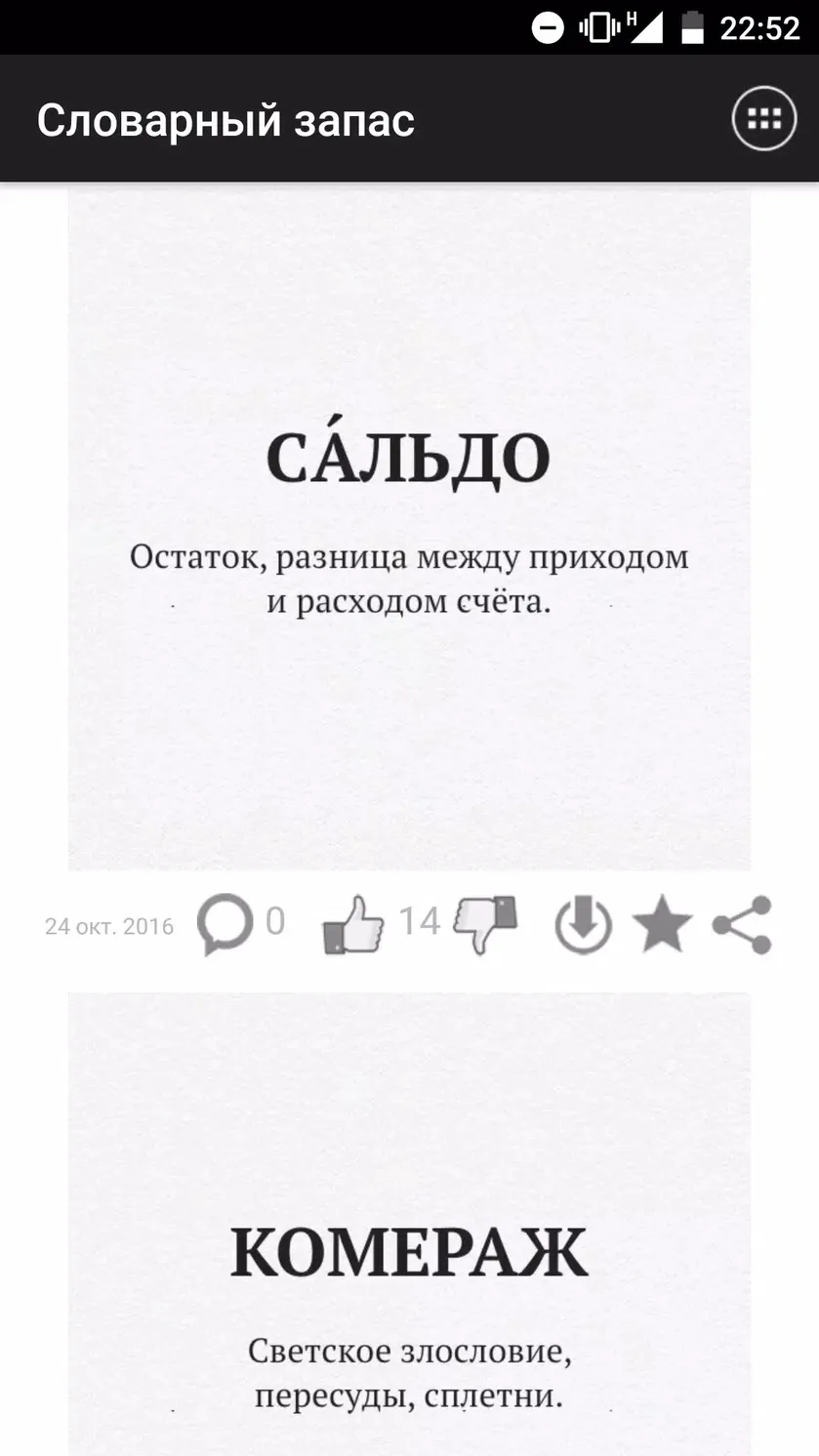Share the САЛЬДО post
This screenshot has height=1456, width=819.
pyautogui.click(x=742, y=925)
